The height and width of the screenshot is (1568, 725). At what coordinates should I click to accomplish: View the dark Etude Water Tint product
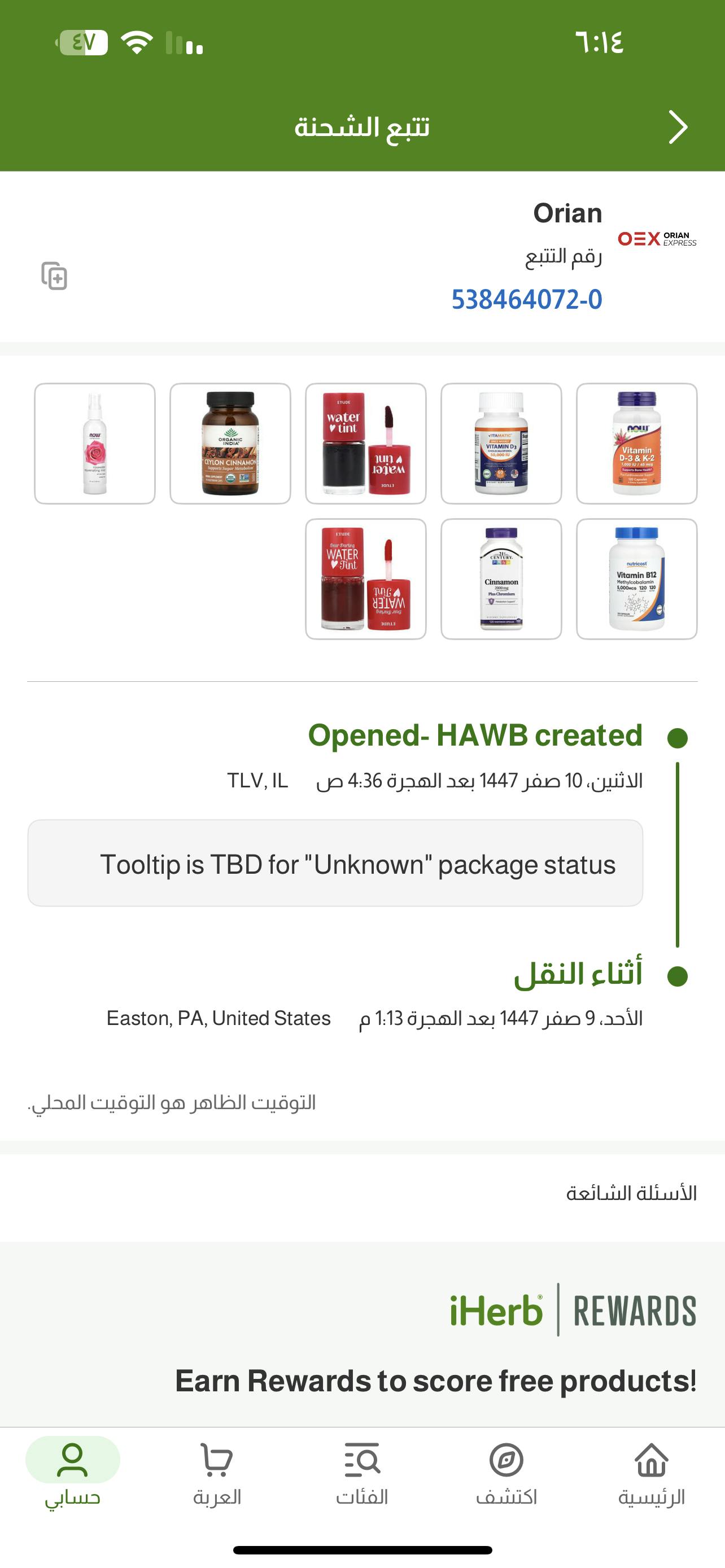(365, 443)
